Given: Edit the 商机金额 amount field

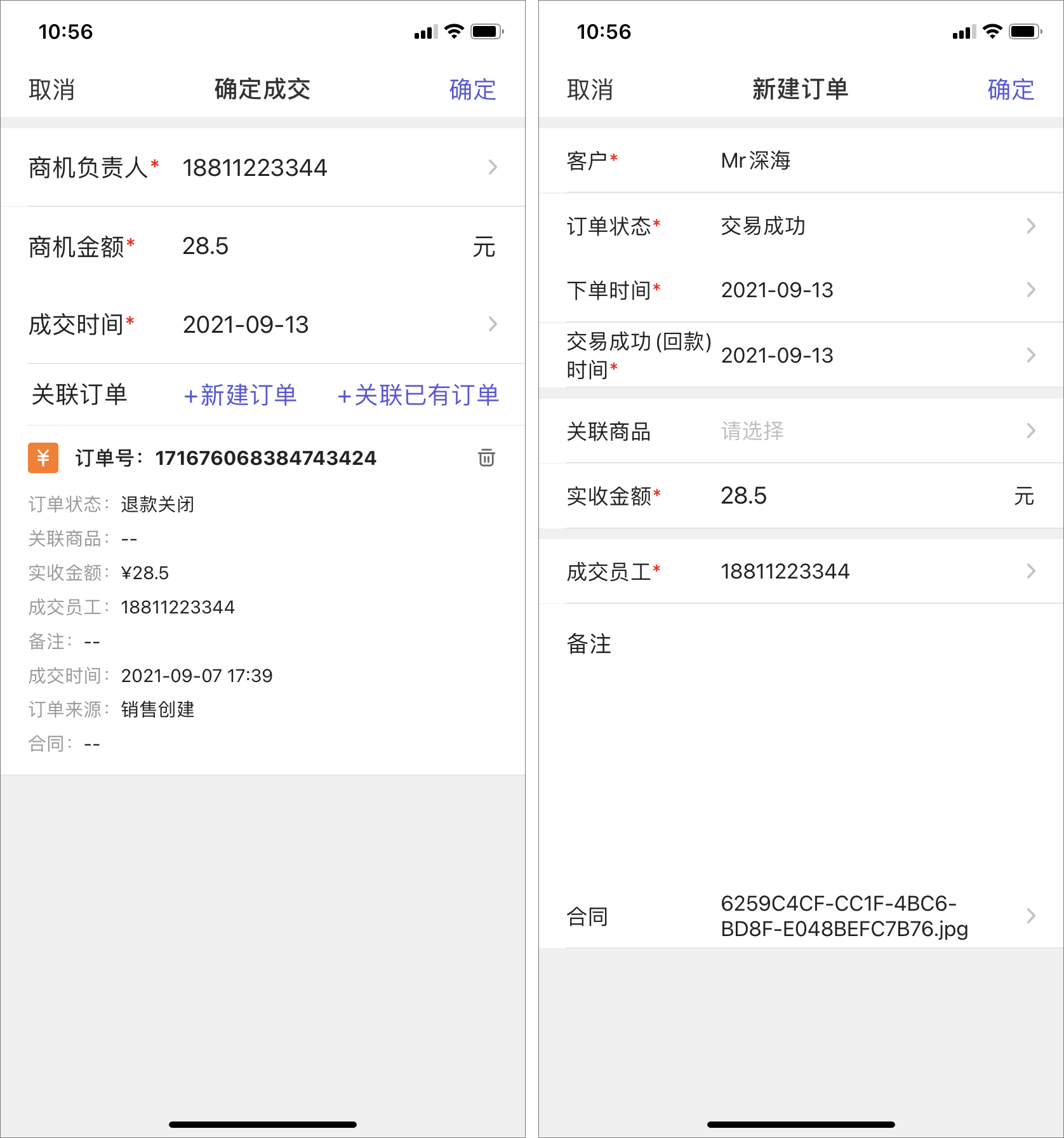Looking at the screenshot, I should point(317,246).
